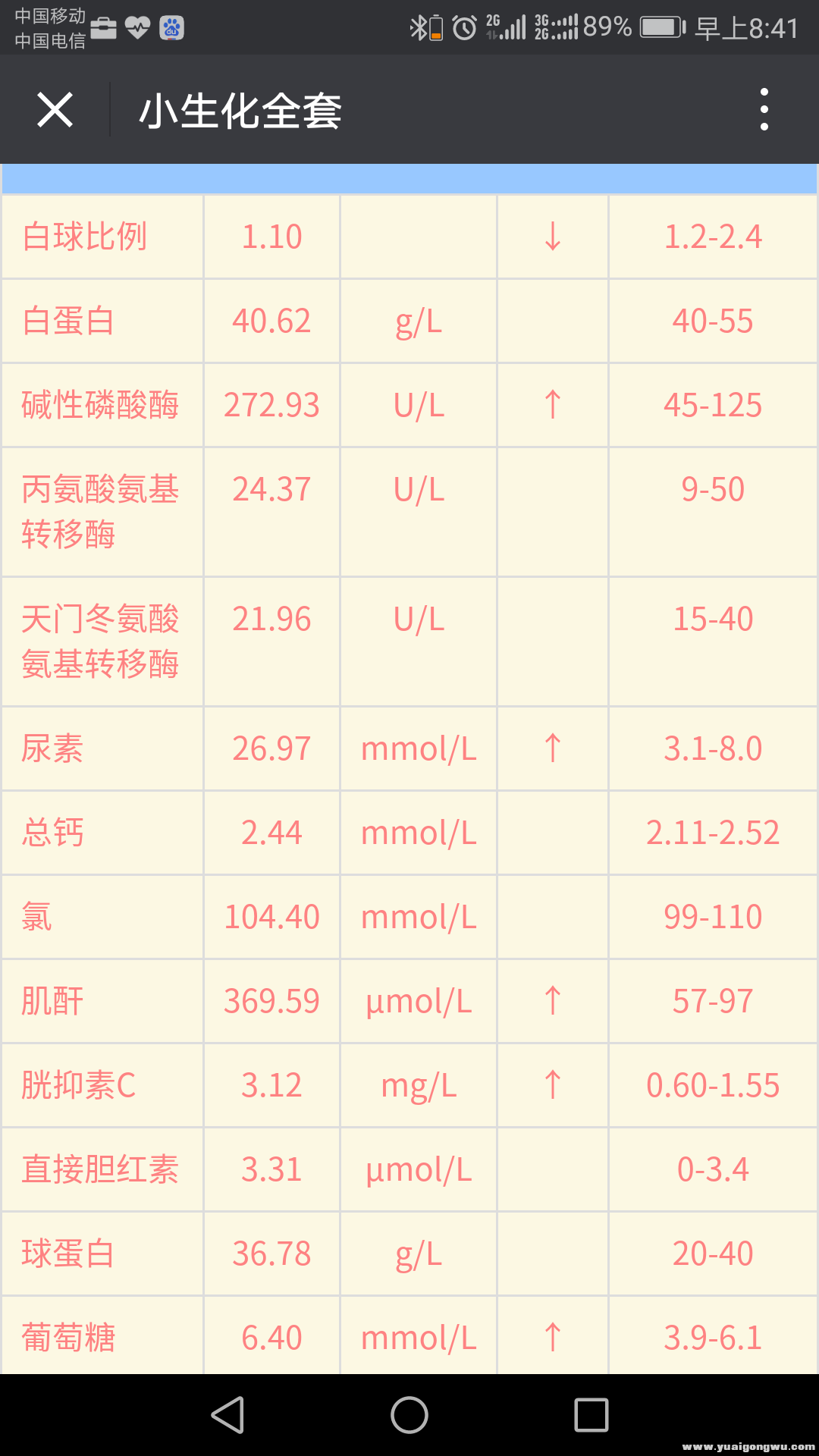Return to the home screen
Screen dimensions: 819x1456
409,1415
